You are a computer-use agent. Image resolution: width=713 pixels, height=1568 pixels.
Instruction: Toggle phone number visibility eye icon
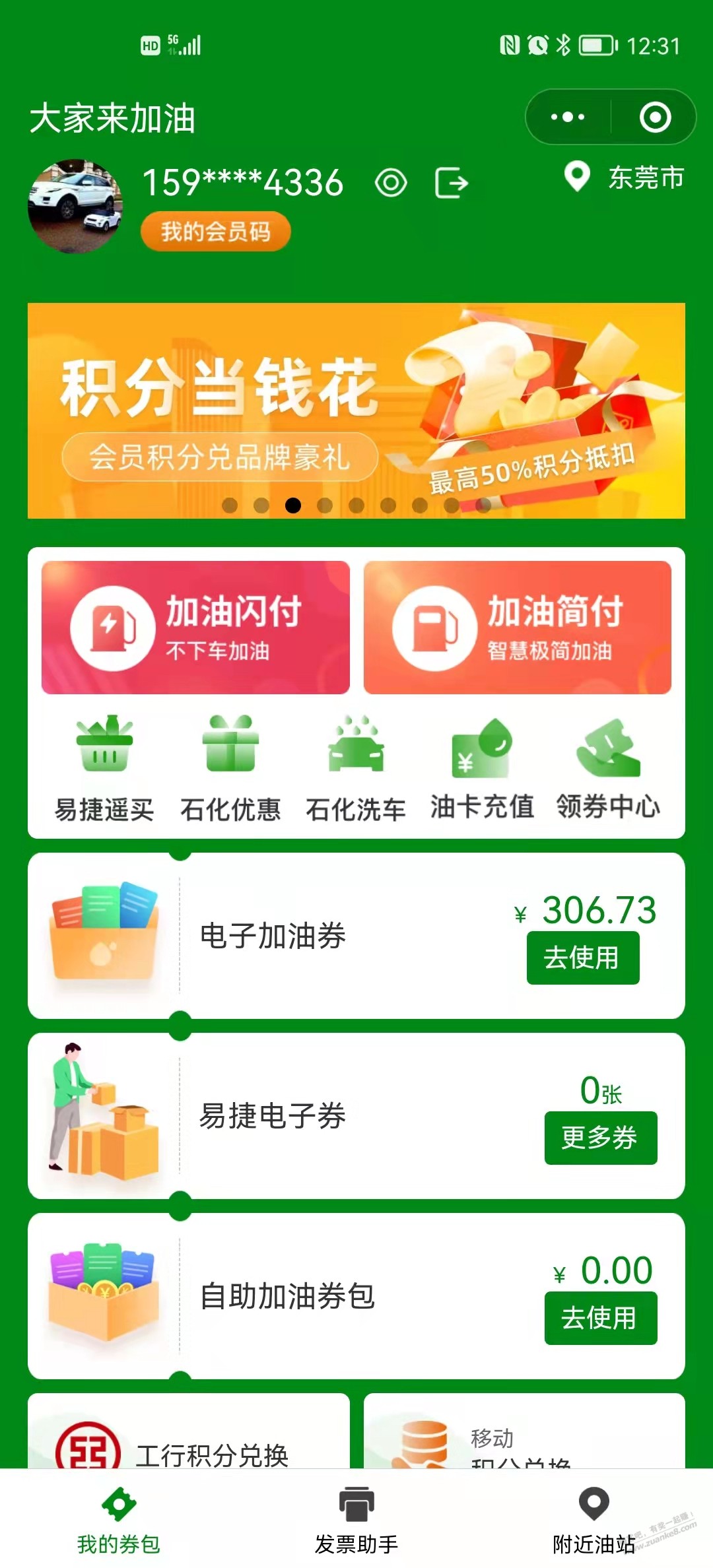pyautogui.click(x=391, y=183)
